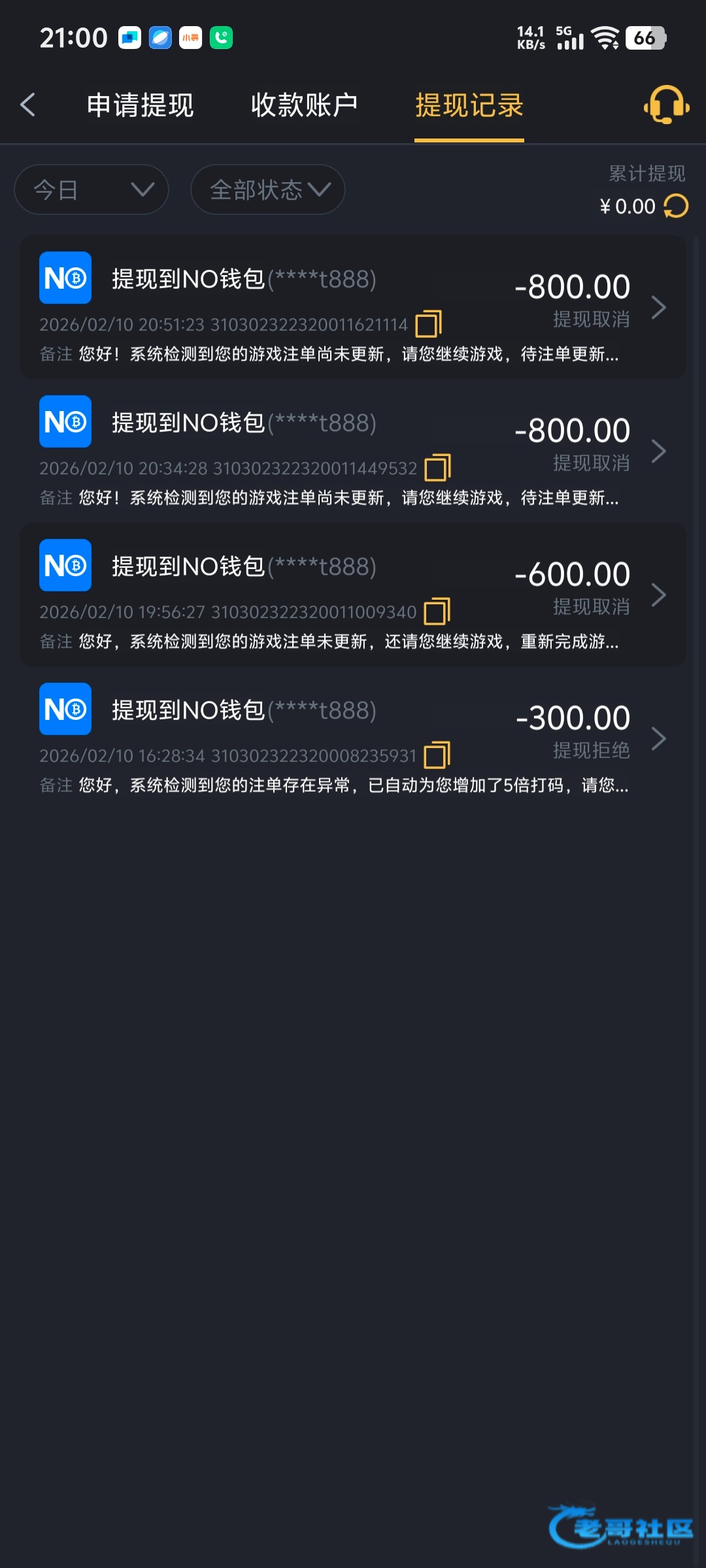The height and width of the screenshot is (1568, 706).
Task: Switch to the 收款账户 tab
Action: coord(304,105)
